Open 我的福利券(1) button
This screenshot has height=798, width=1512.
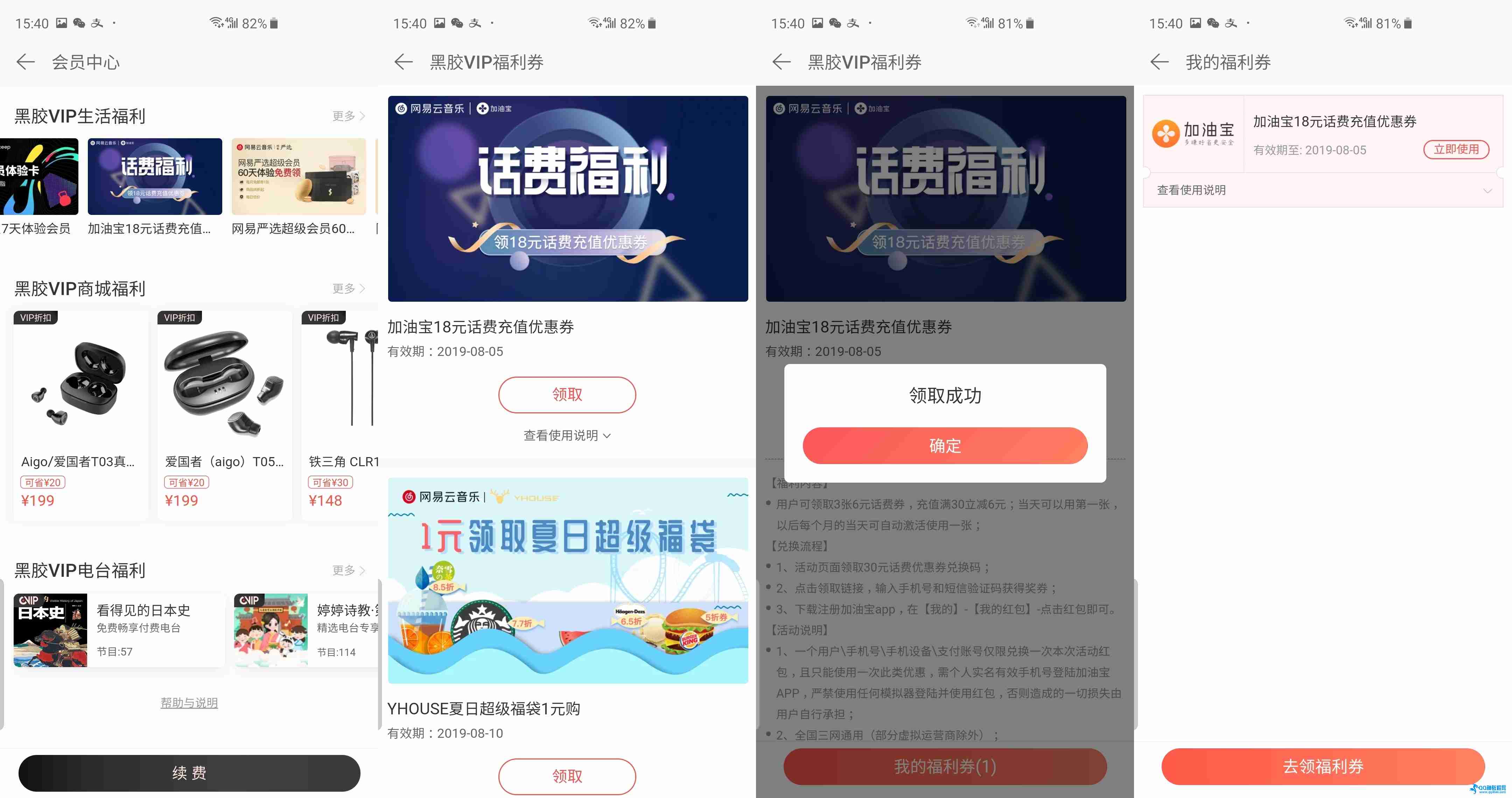pos(945,766)
